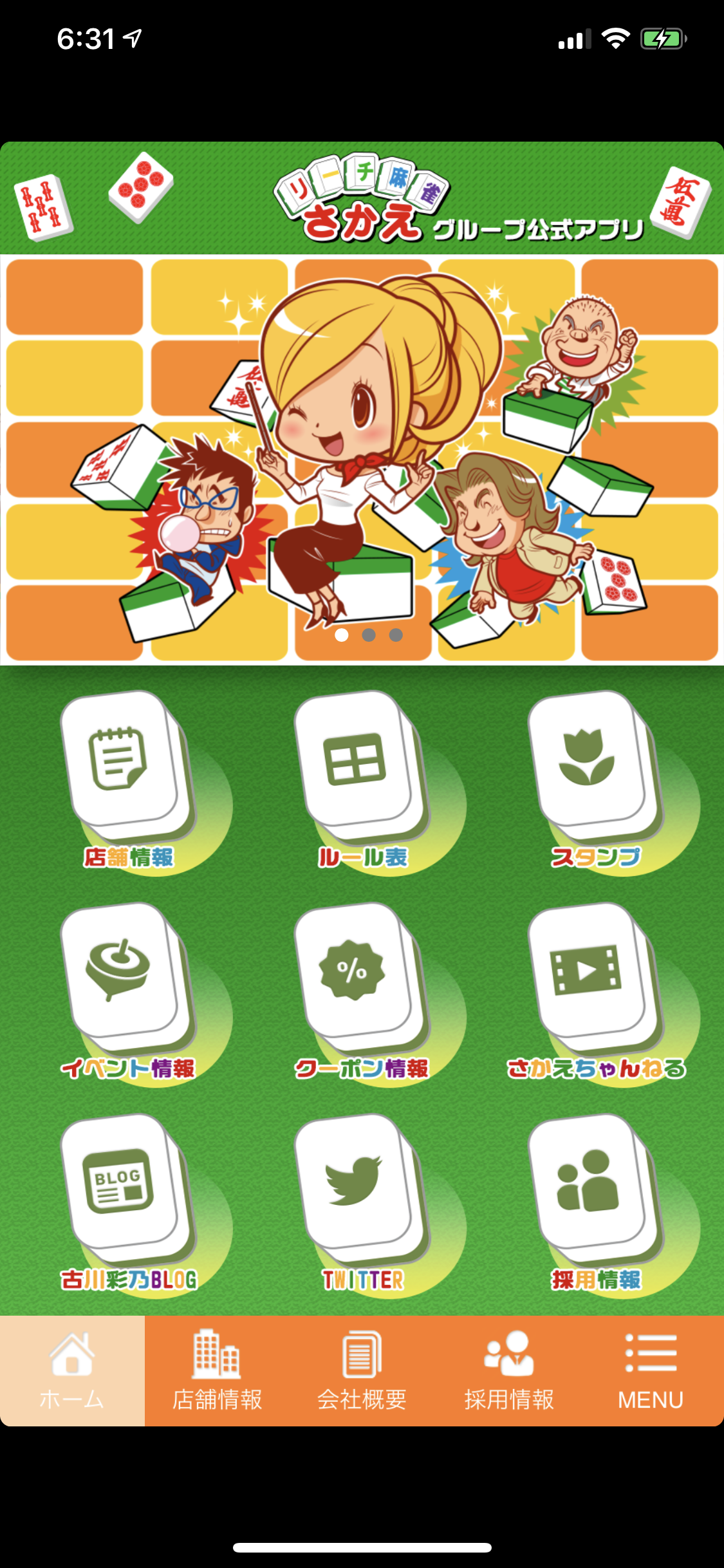Tap the characters banner slide

click(362, 451)
